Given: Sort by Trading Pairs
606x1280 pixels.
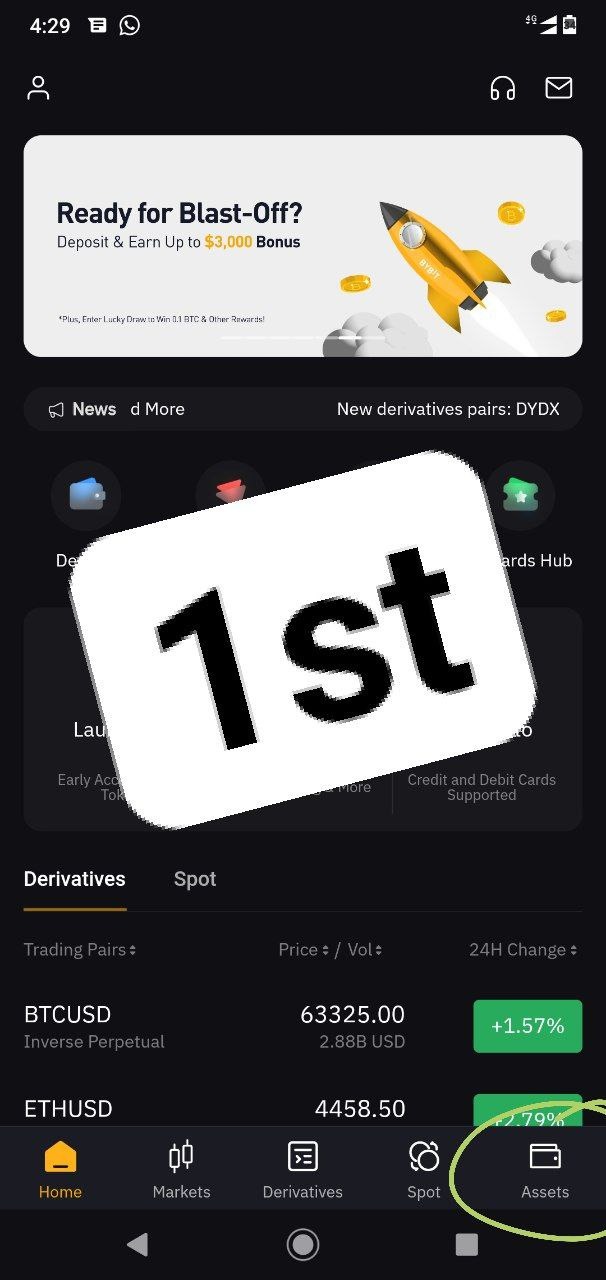Looking at the screenshot, I should (80, 950).
